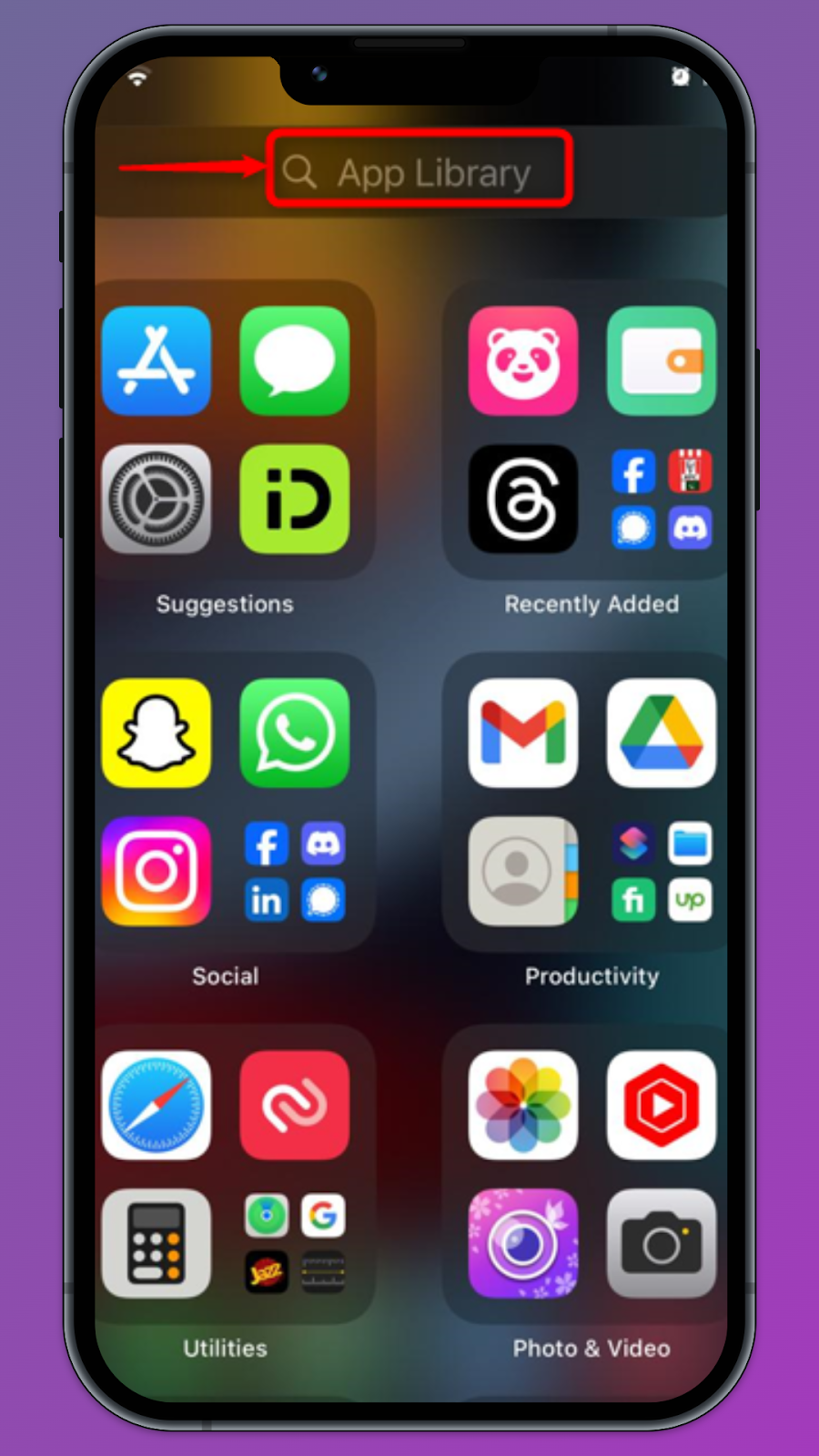Launch the Messages app

[x=294, y=361]
